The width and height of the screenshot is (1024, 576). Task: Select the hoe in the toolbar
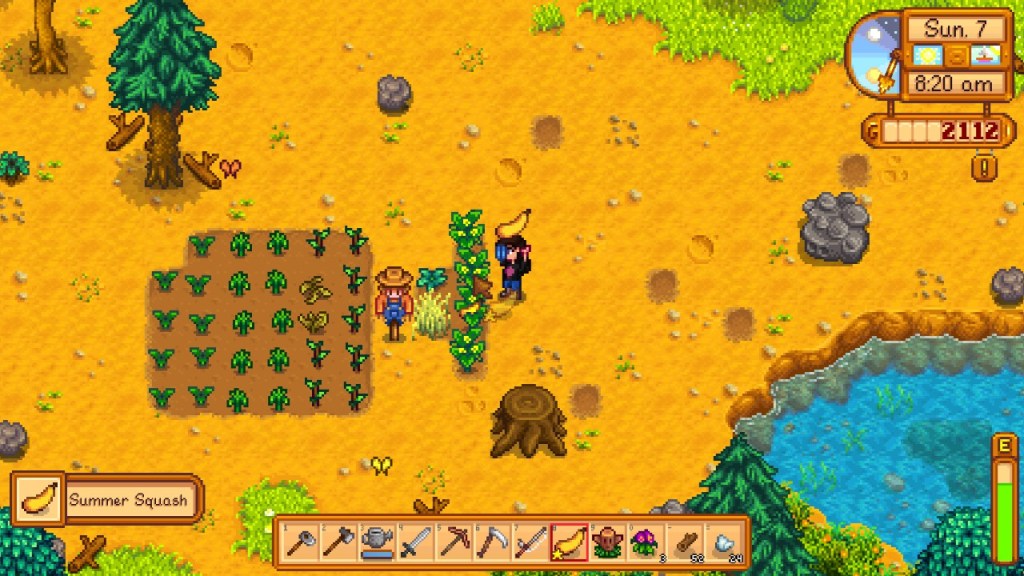(x=300, y=543)
